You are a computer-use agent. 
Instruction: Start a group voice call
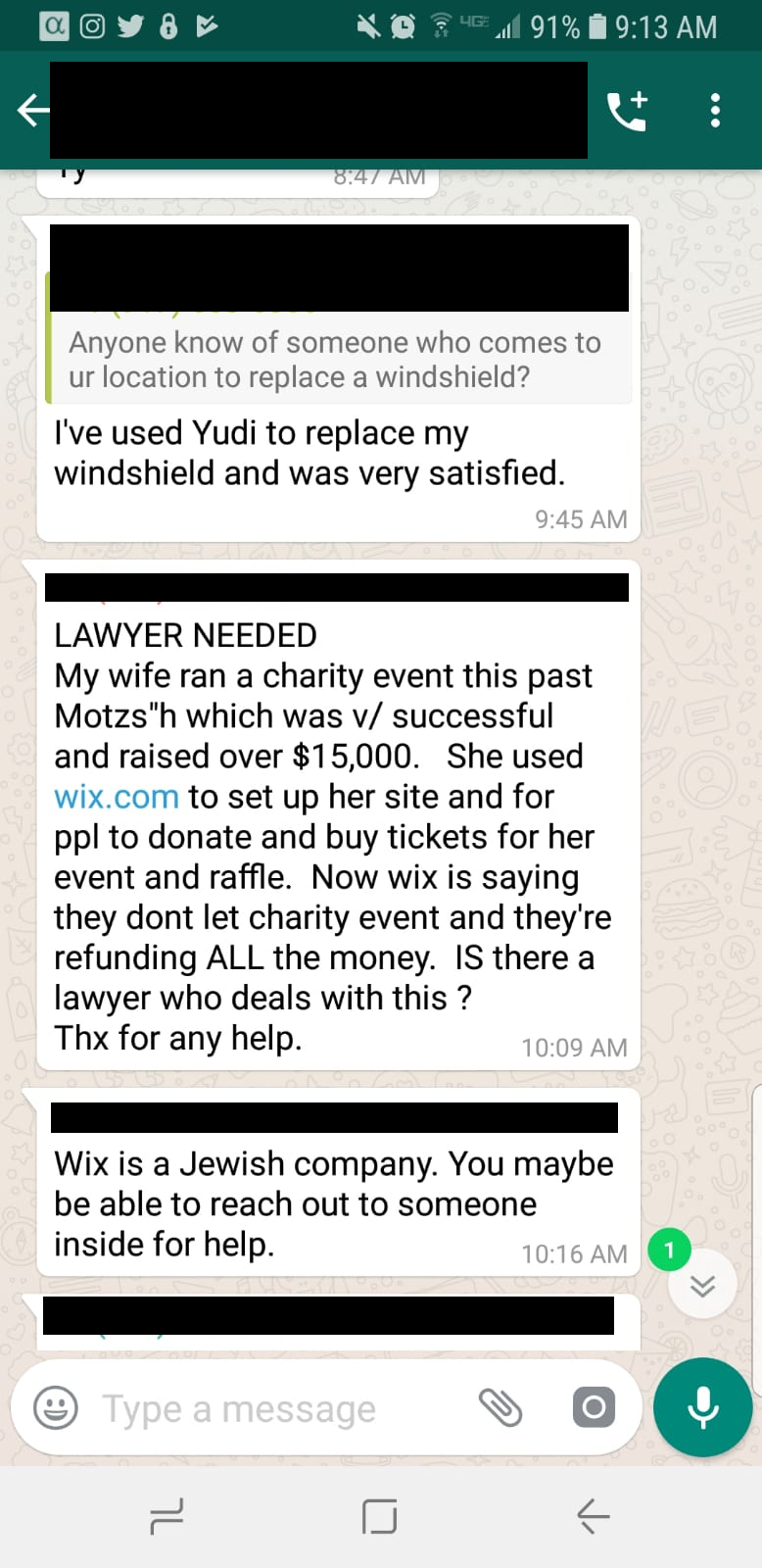(627, 111)
